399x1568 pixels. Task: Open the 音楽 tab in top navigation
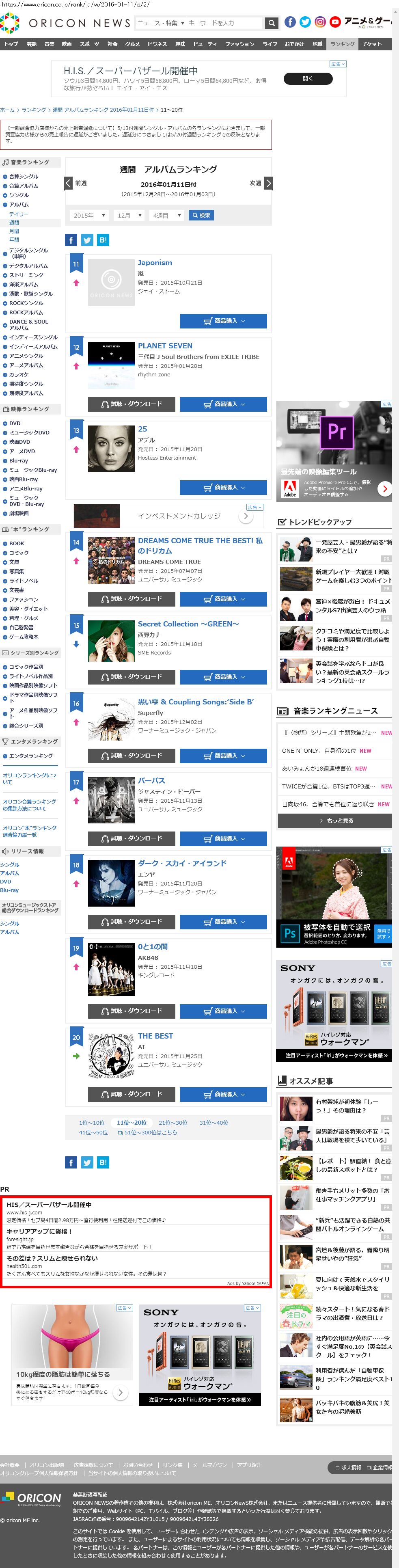point(49,44)
